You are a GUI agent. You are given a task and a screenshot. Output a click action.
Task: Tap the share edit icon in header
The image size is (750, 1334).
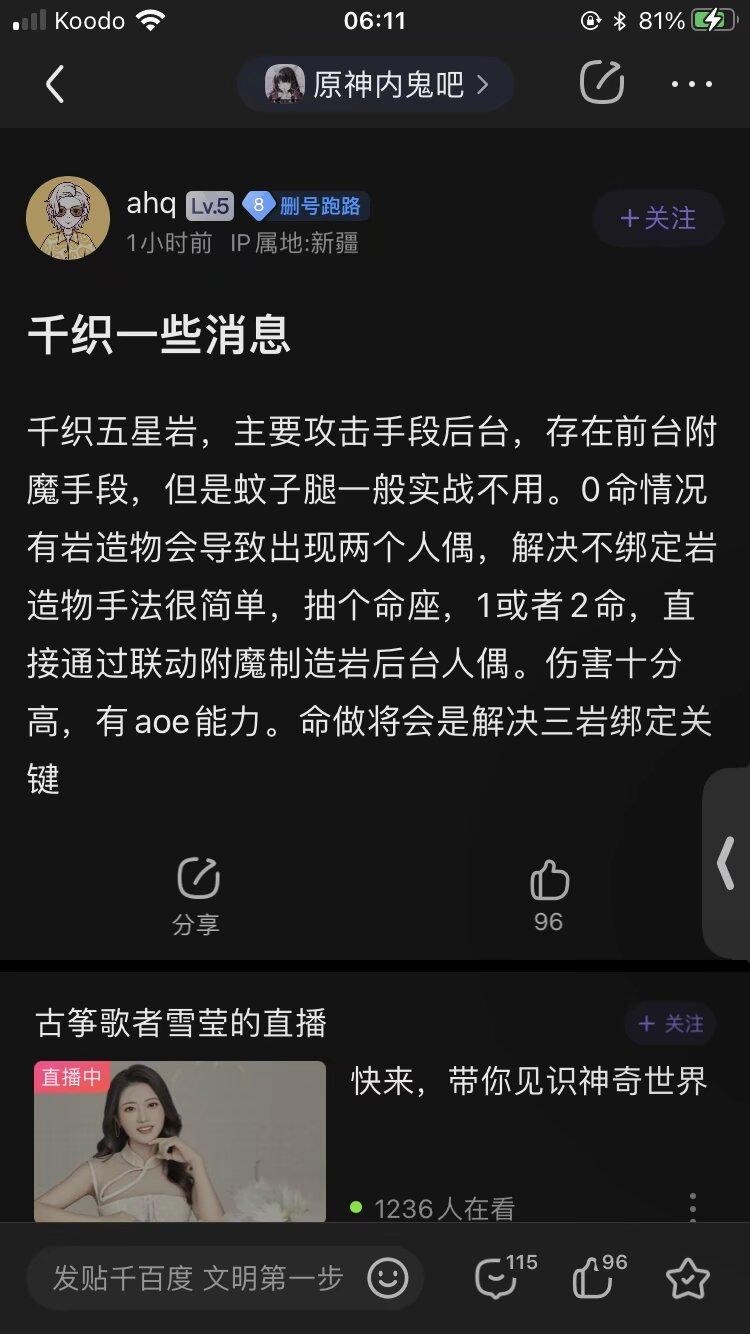602,83
